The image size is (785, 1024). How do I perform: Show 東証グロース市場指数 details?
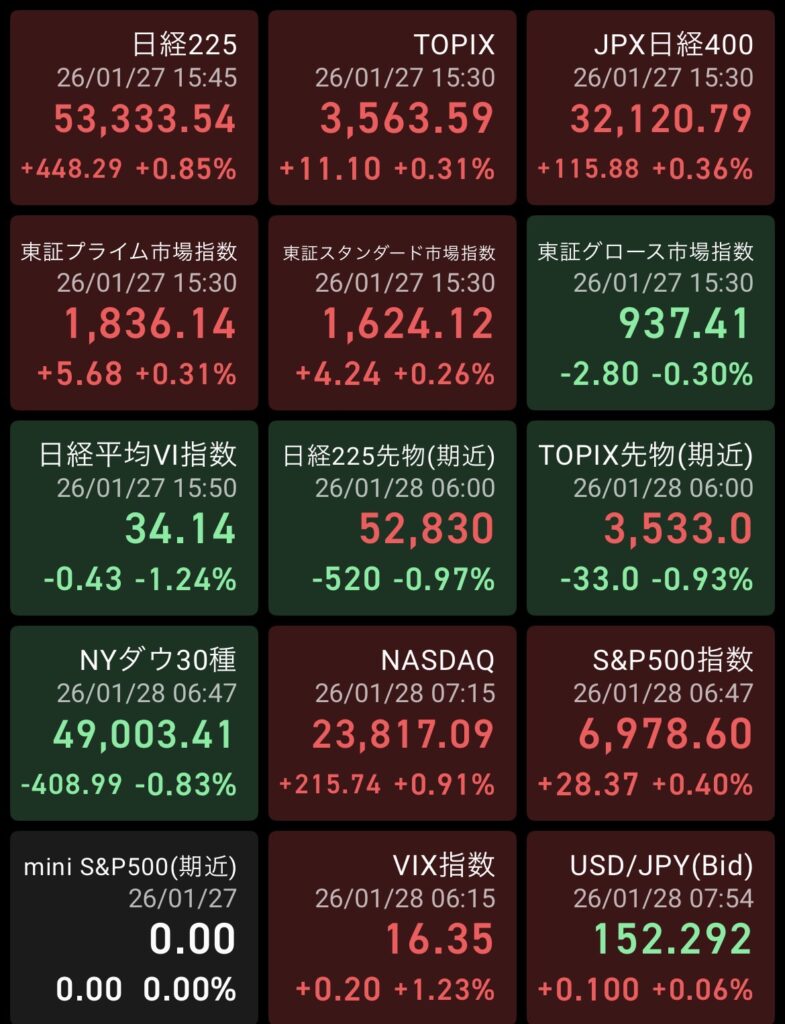[x=650, y=313]
